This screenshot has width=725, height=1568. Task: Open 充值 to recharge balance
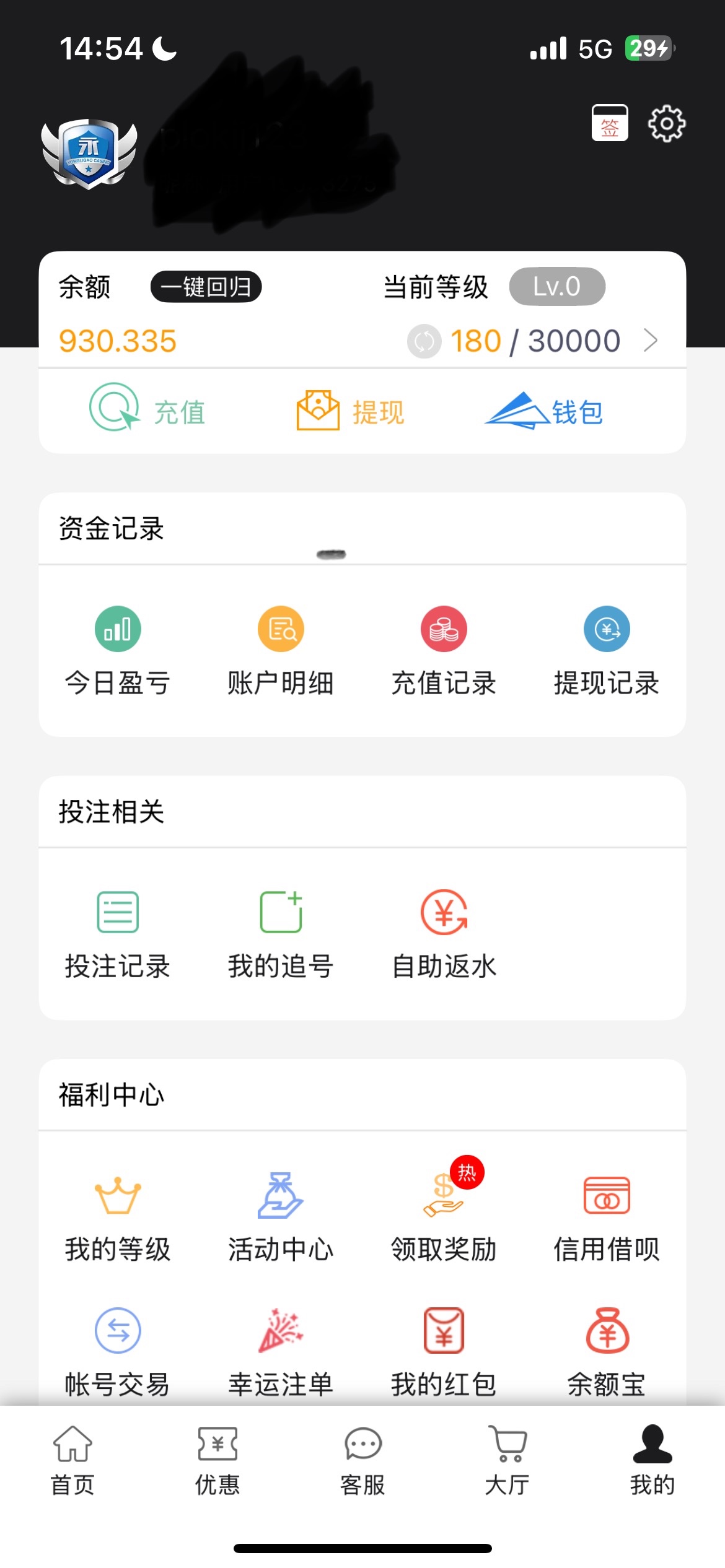[x=147, y=411]
